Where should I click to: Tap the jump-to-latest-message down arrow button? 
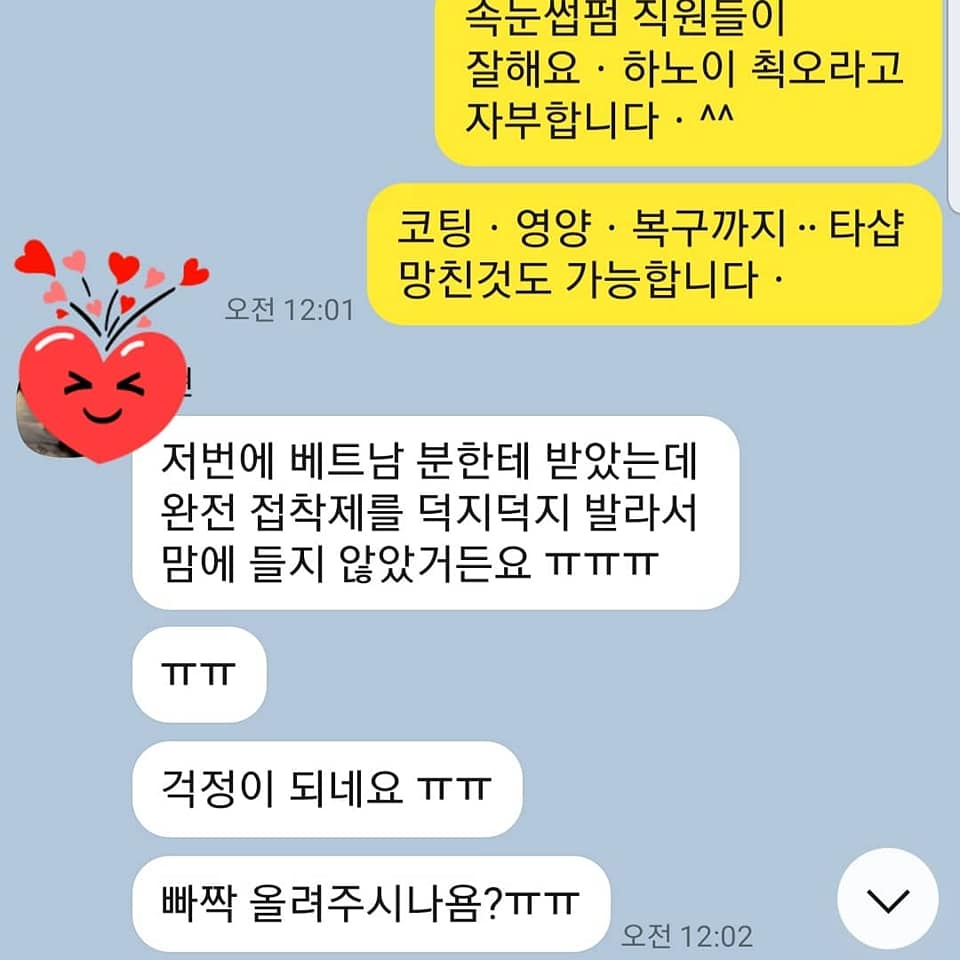[x=886, y=899]
